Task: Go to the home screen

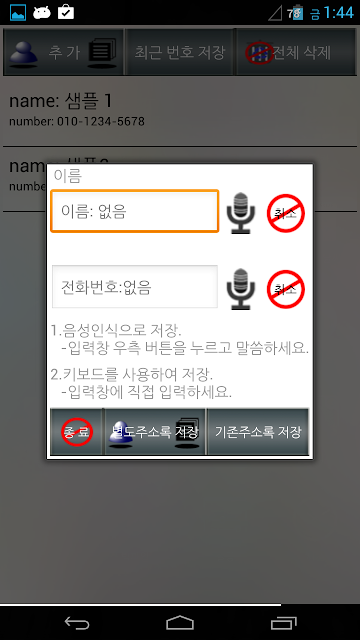Action: click(x=180, y=623)
